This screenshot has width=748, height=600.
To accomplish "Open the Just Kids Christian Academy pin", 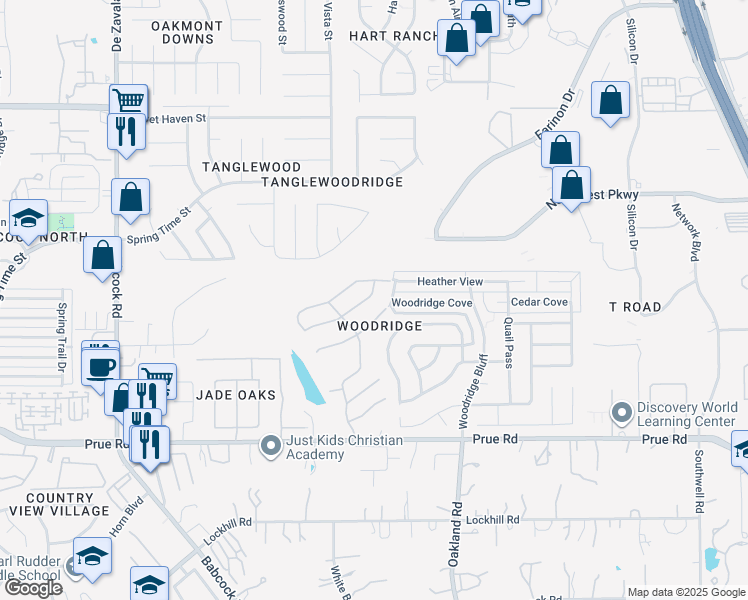I will tap(270, 446).
